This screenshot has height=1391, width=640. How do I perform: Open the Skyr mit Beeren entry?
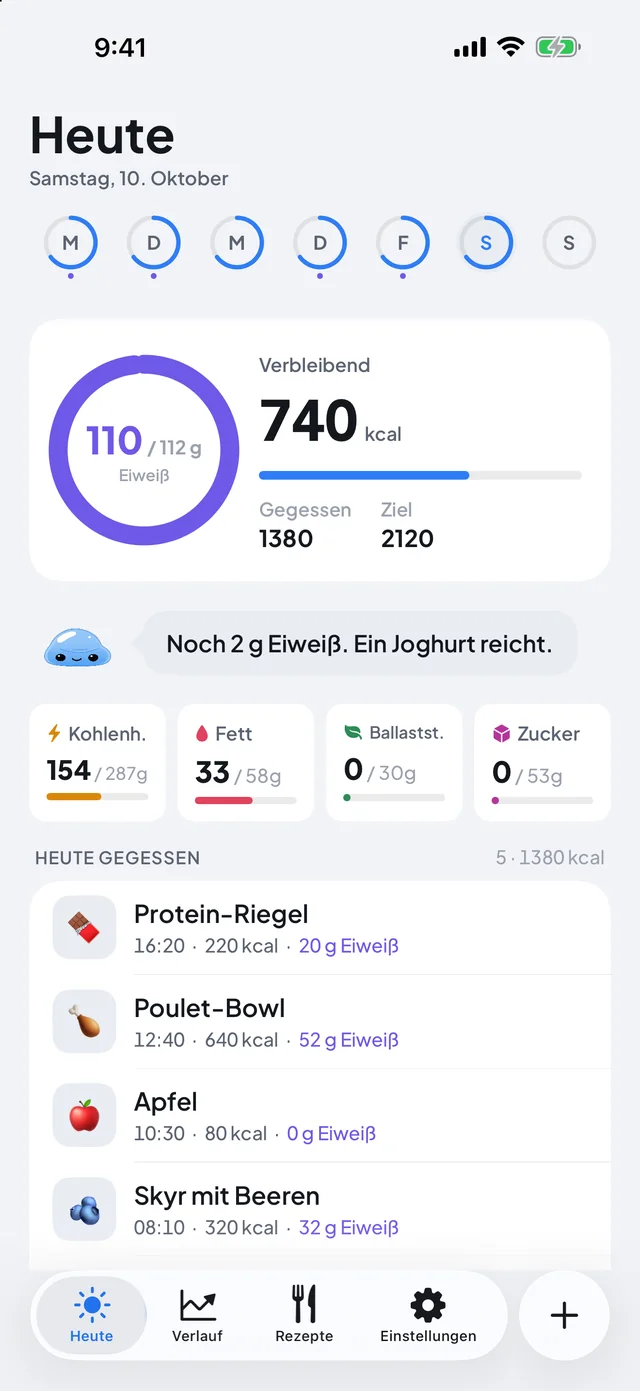coord(320,1210)
